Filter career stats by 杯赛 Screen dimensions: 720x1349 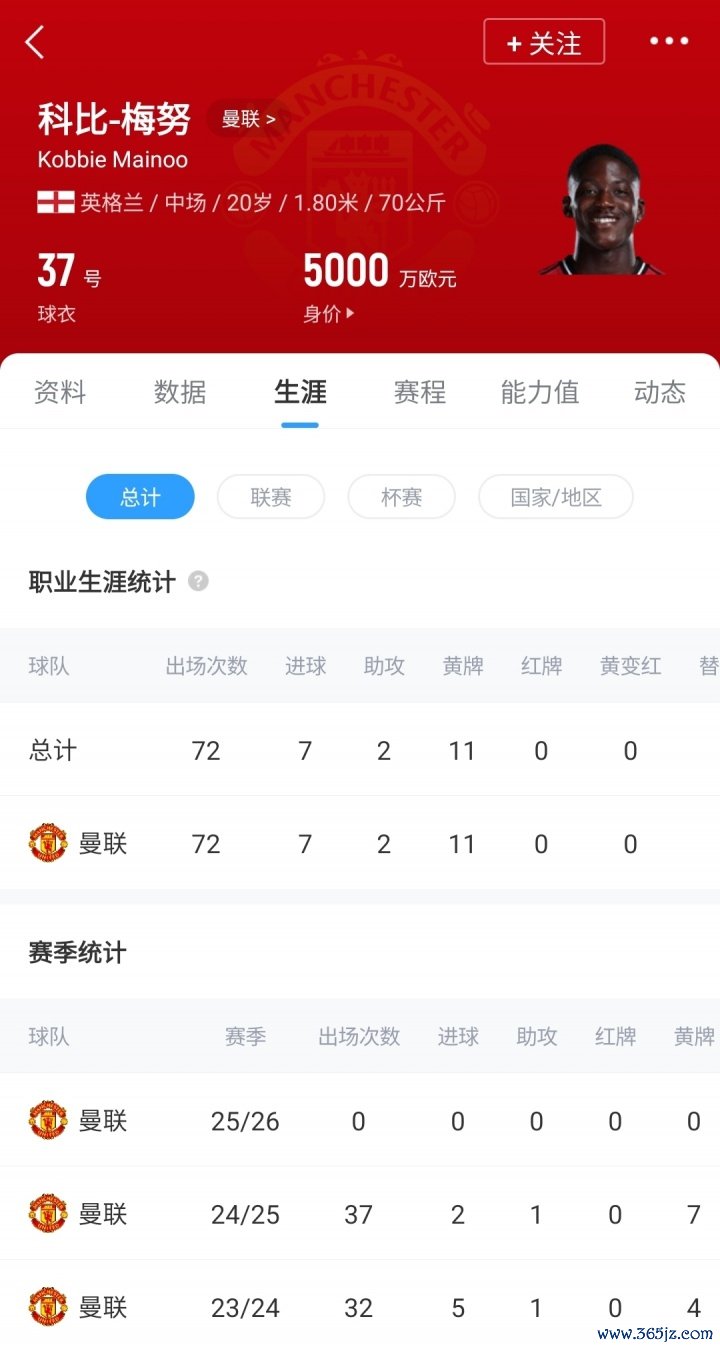point(401,497)
